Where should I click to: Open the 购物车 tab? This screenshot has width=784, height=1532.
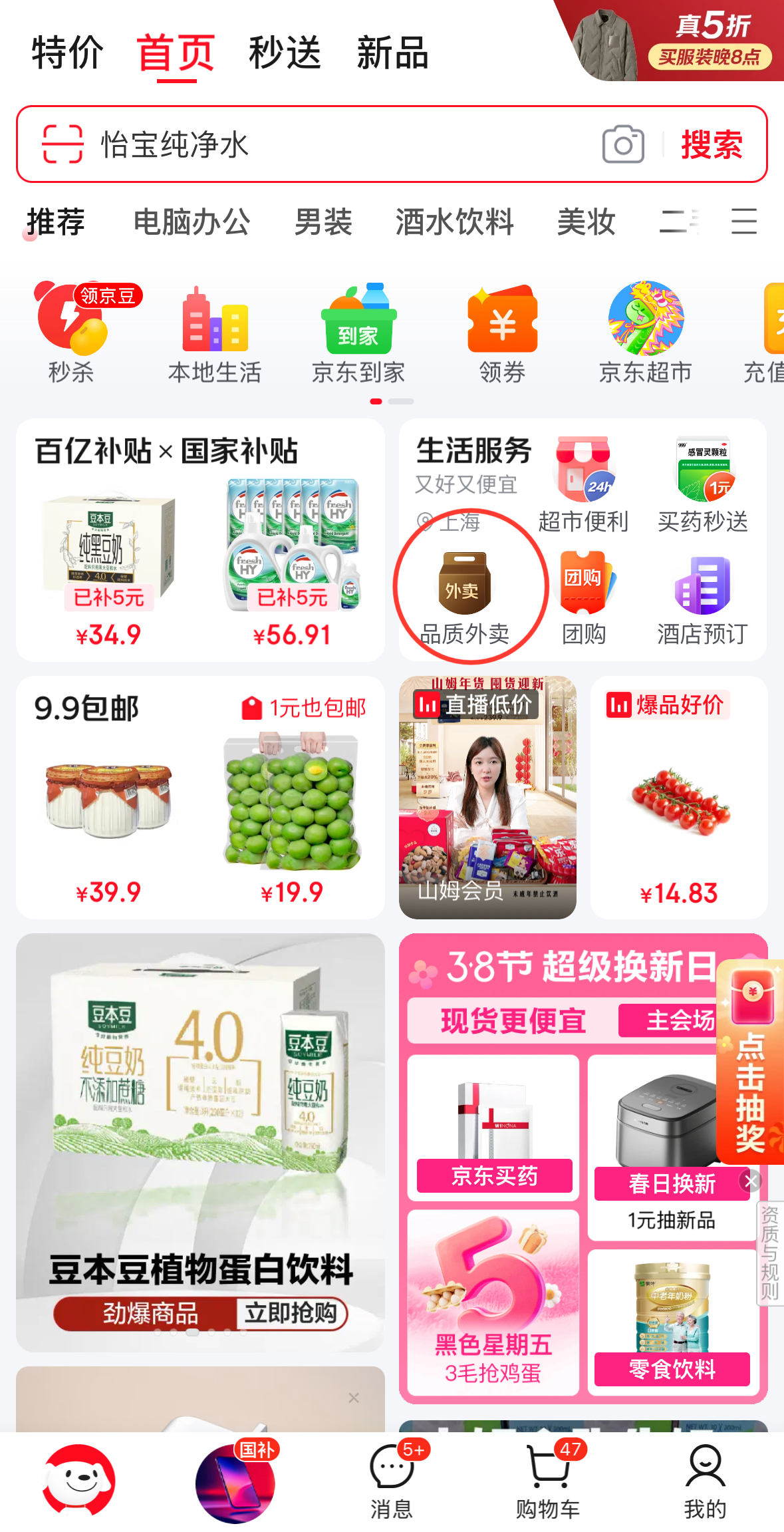[548, 1481]
